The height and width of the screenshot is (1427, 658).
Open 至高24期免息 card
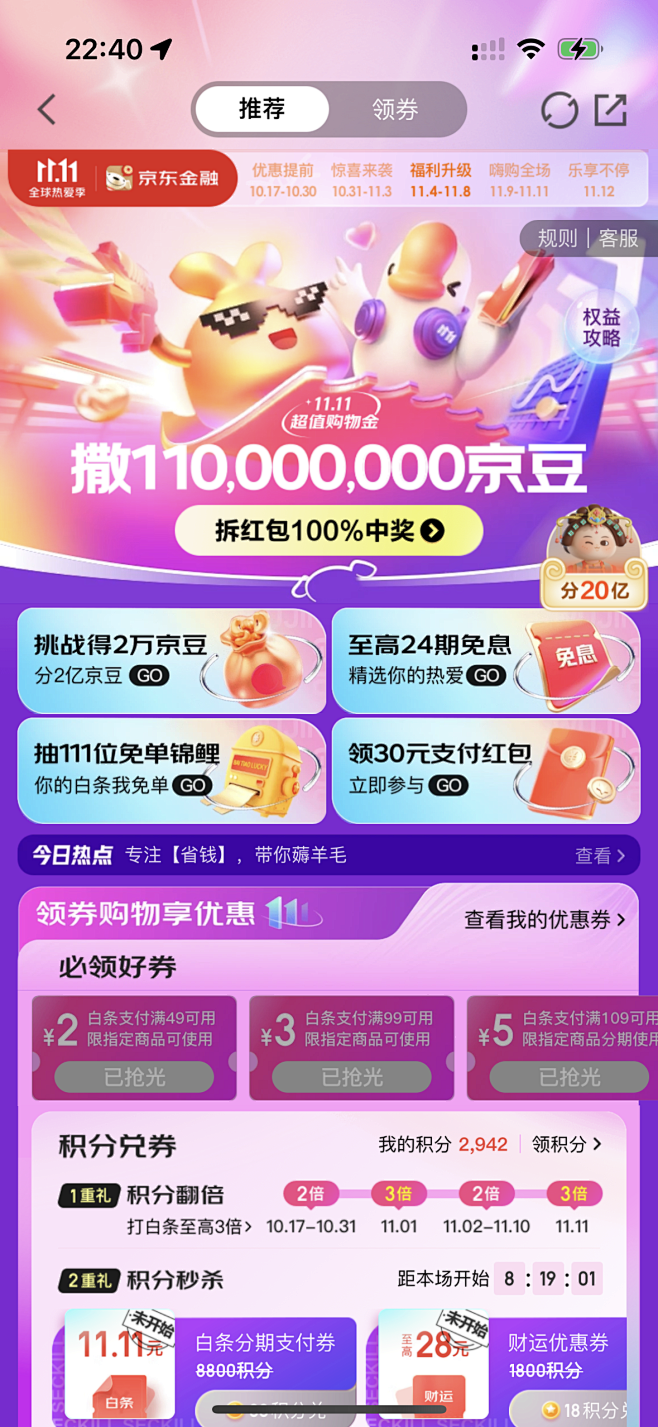tap(486, 660)
